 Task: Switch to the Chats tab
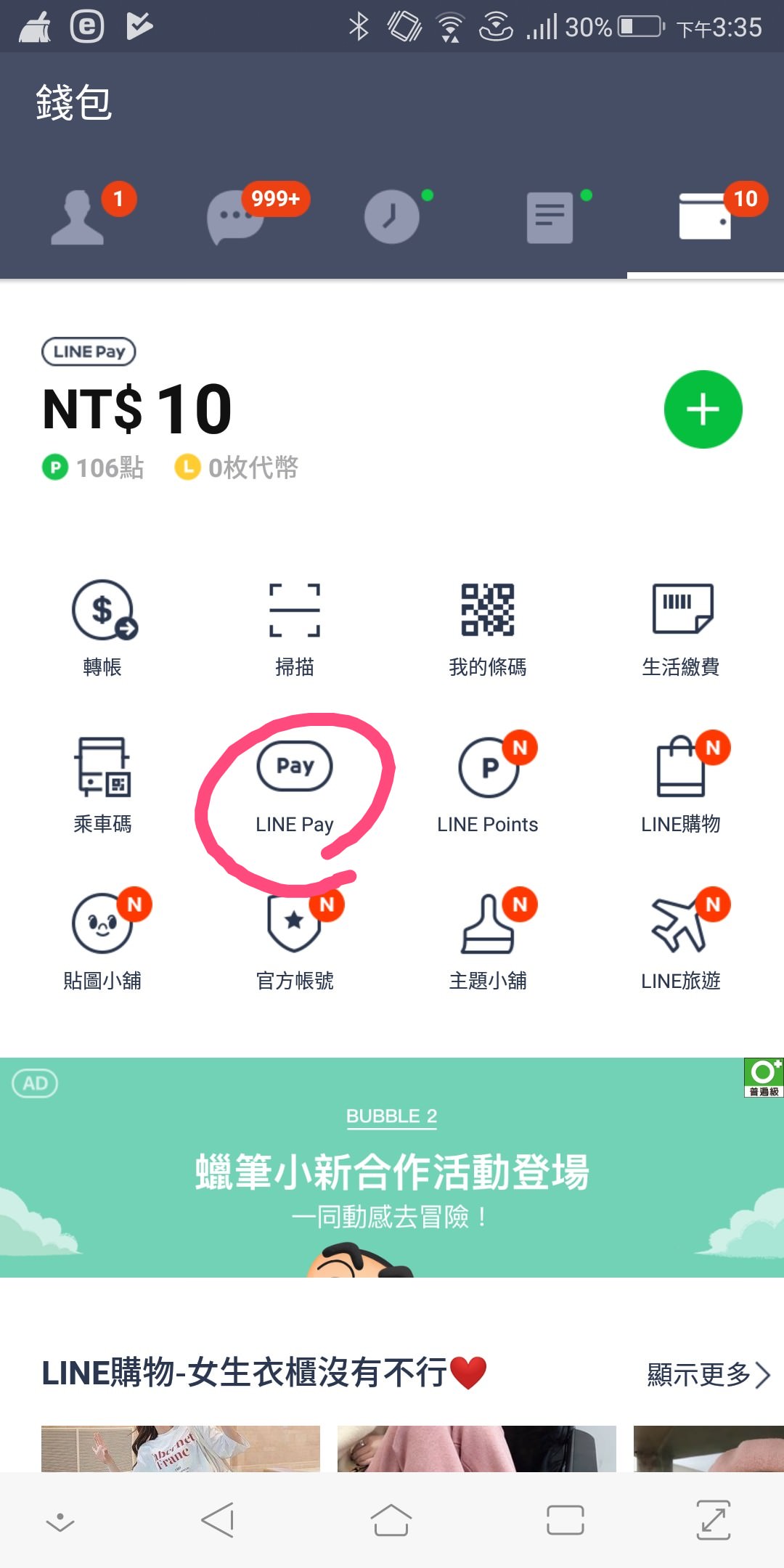pyautogui.click(x=235, y=216)
